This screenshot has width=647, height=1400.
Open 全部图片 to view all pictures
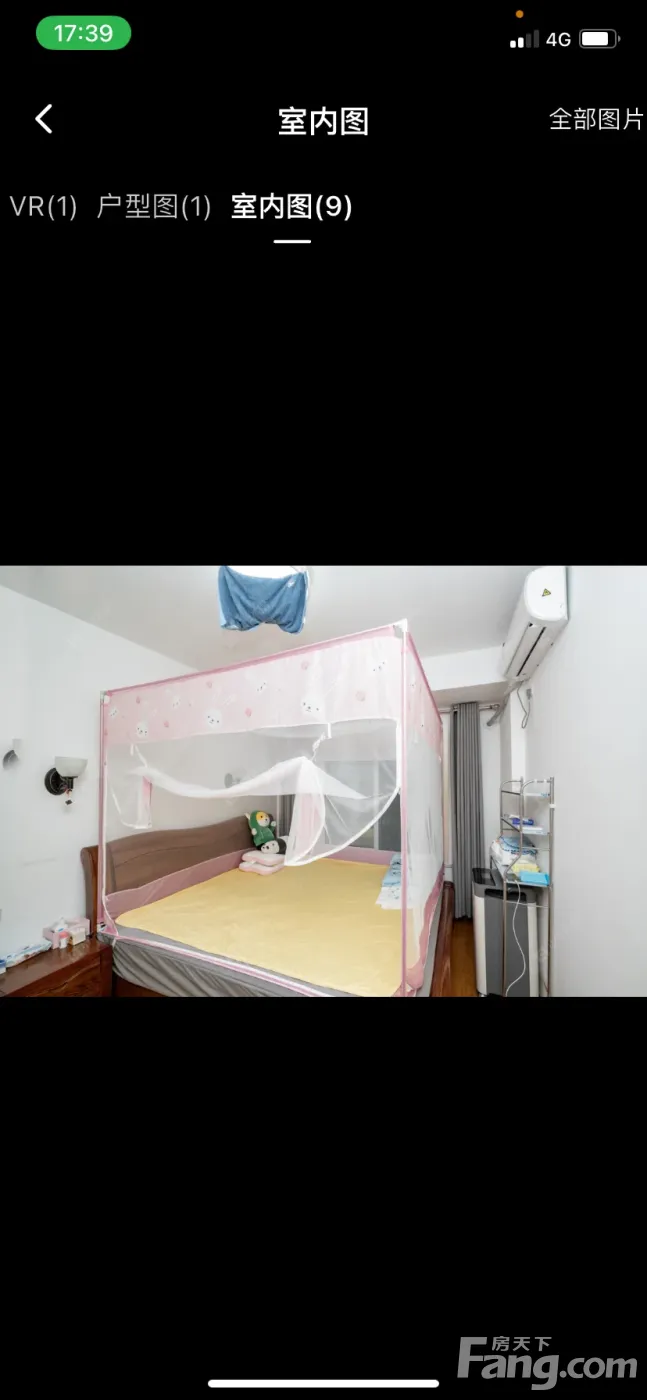[x=596, y=120]
